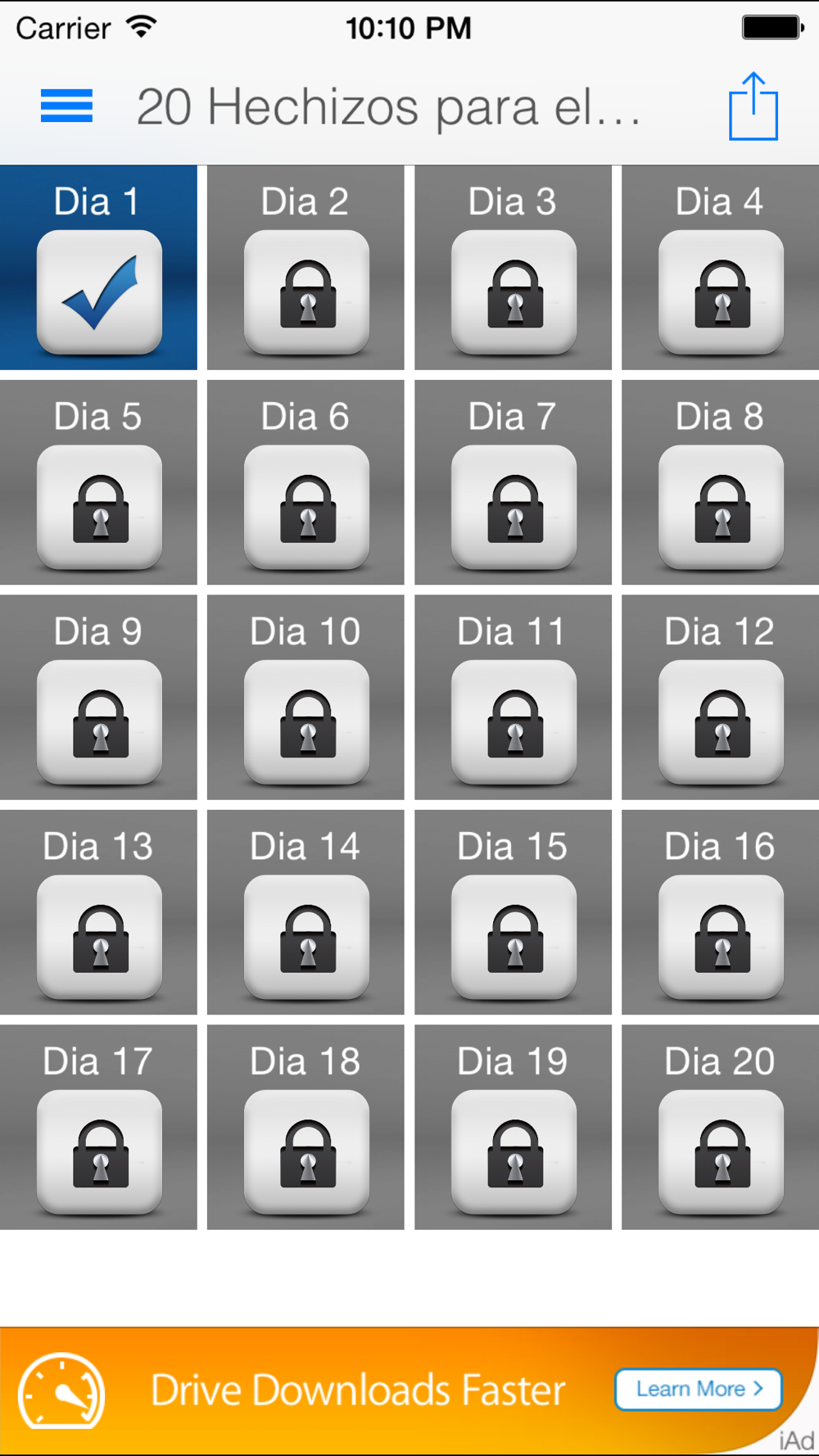Select Dia 8
Viewport: 819px width, 1456px height.
[720, 482]
